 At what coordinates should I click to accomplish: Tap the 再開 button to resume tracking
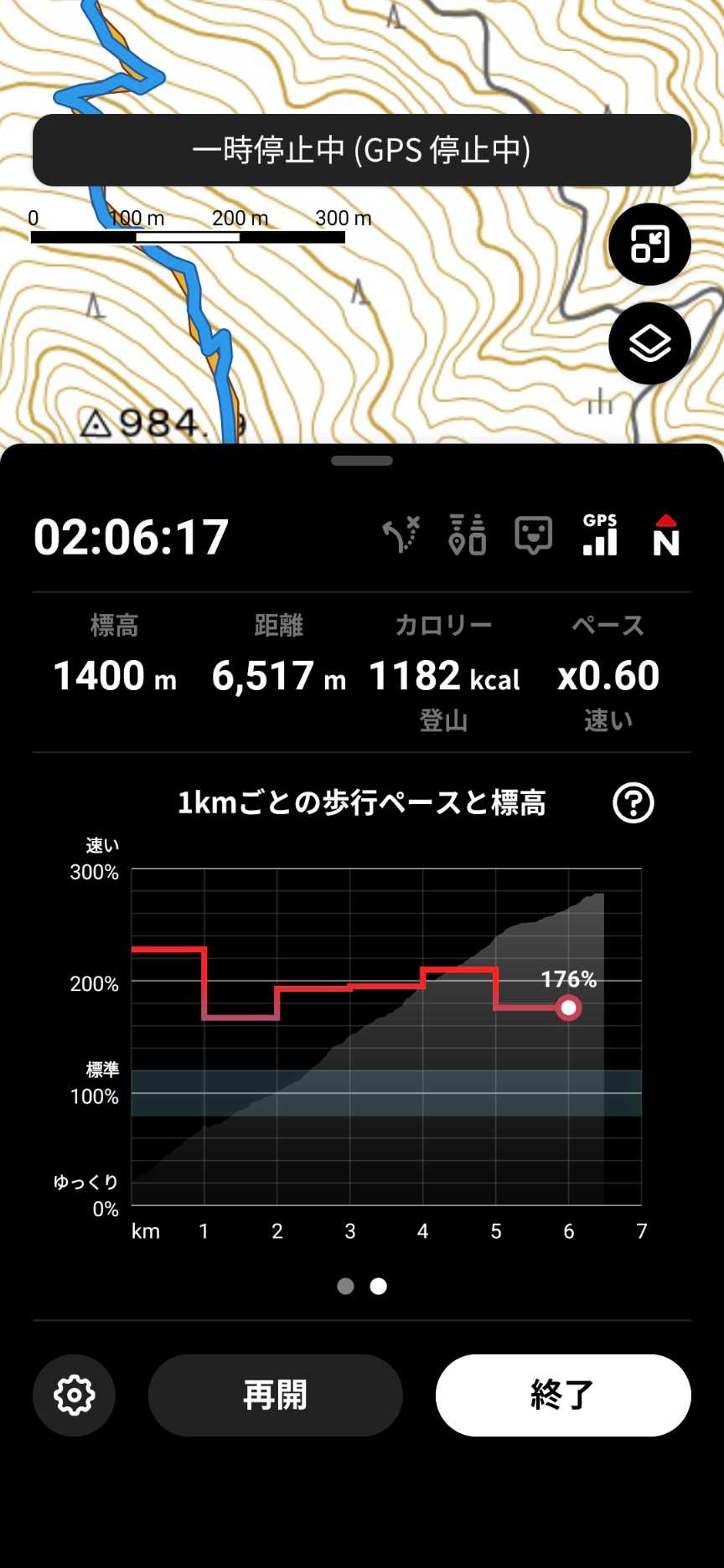tap(275, 1395)
